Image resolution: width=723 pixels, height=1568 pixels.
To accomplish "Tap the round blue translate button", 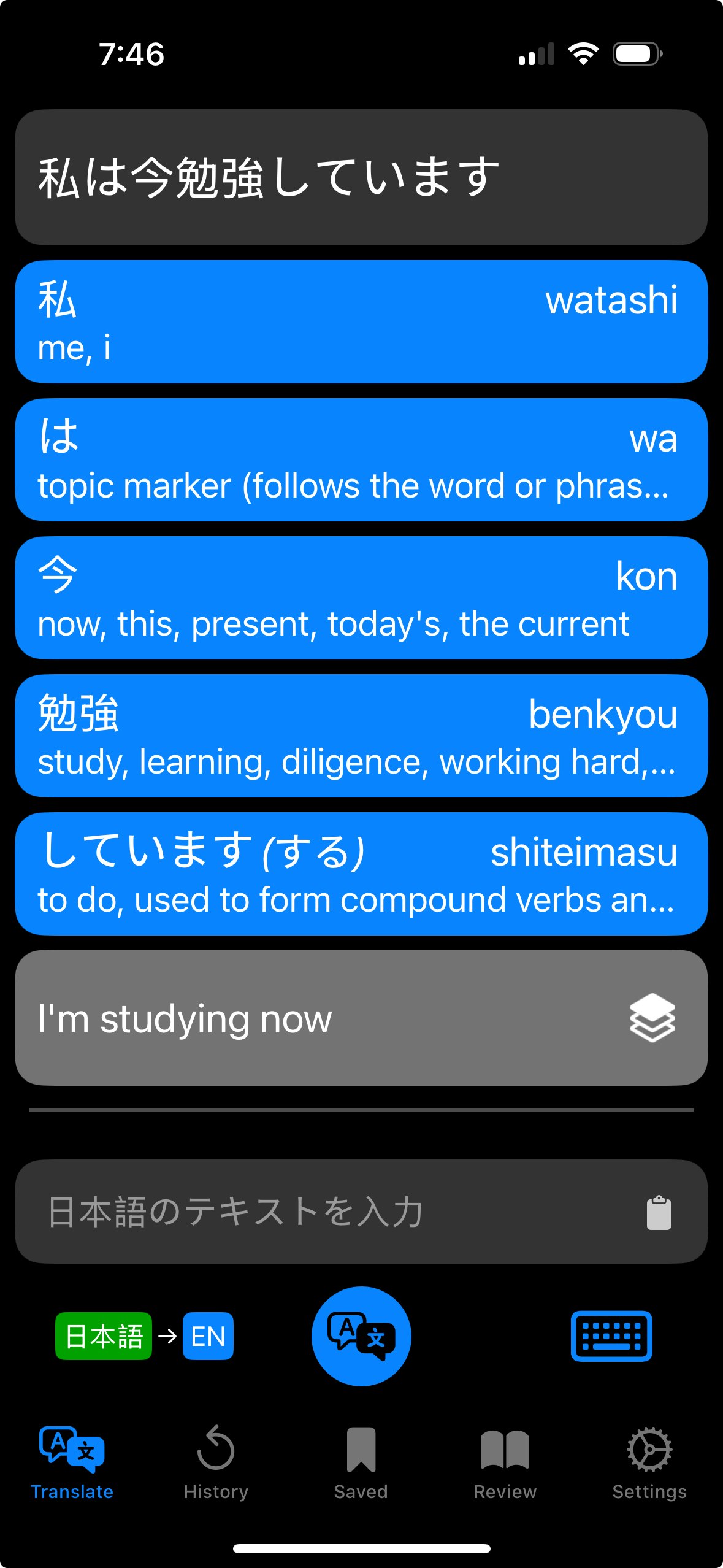I will 361,1336.
